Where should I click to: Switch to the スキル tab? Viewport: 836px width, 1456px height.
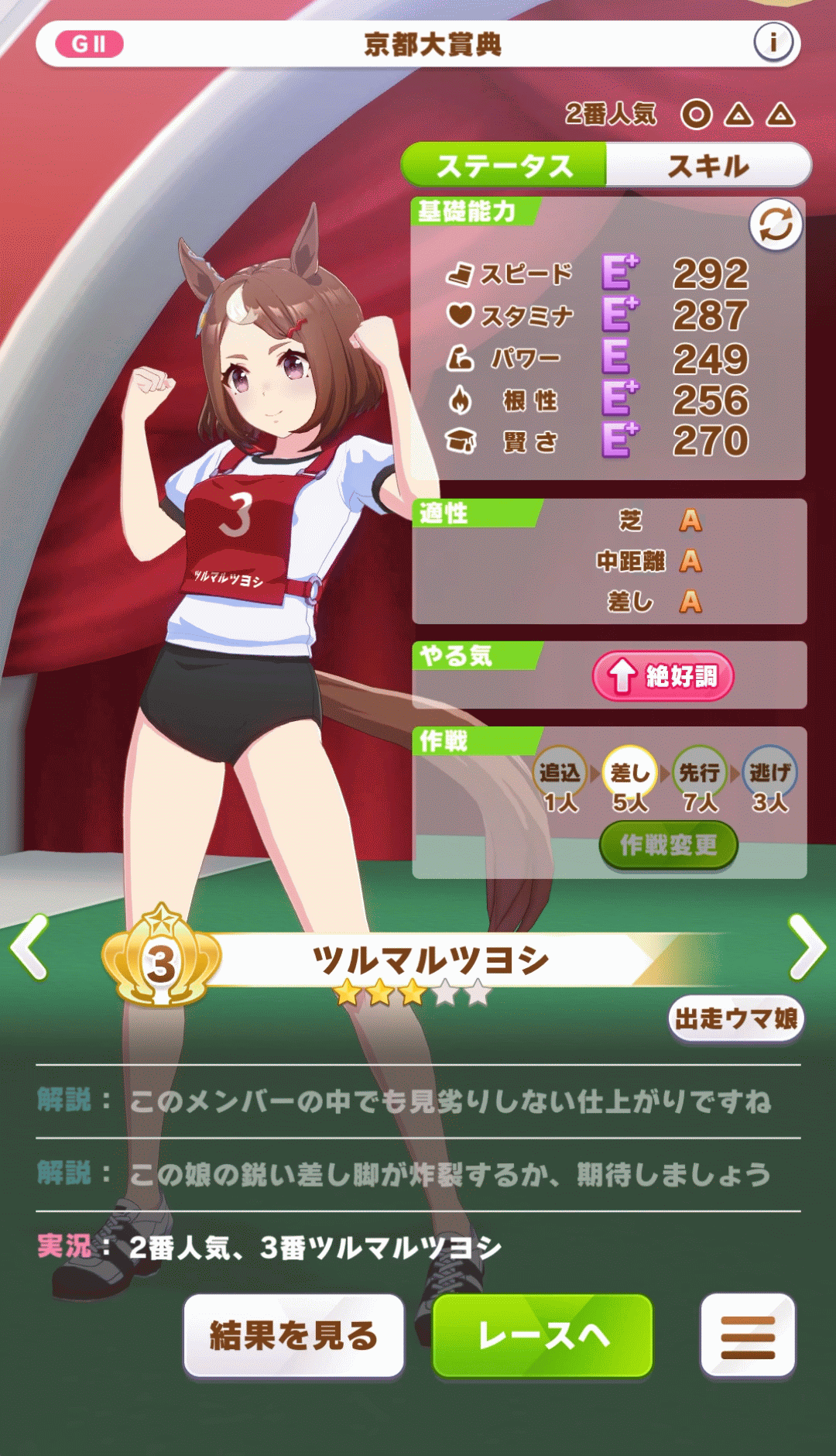708,165
